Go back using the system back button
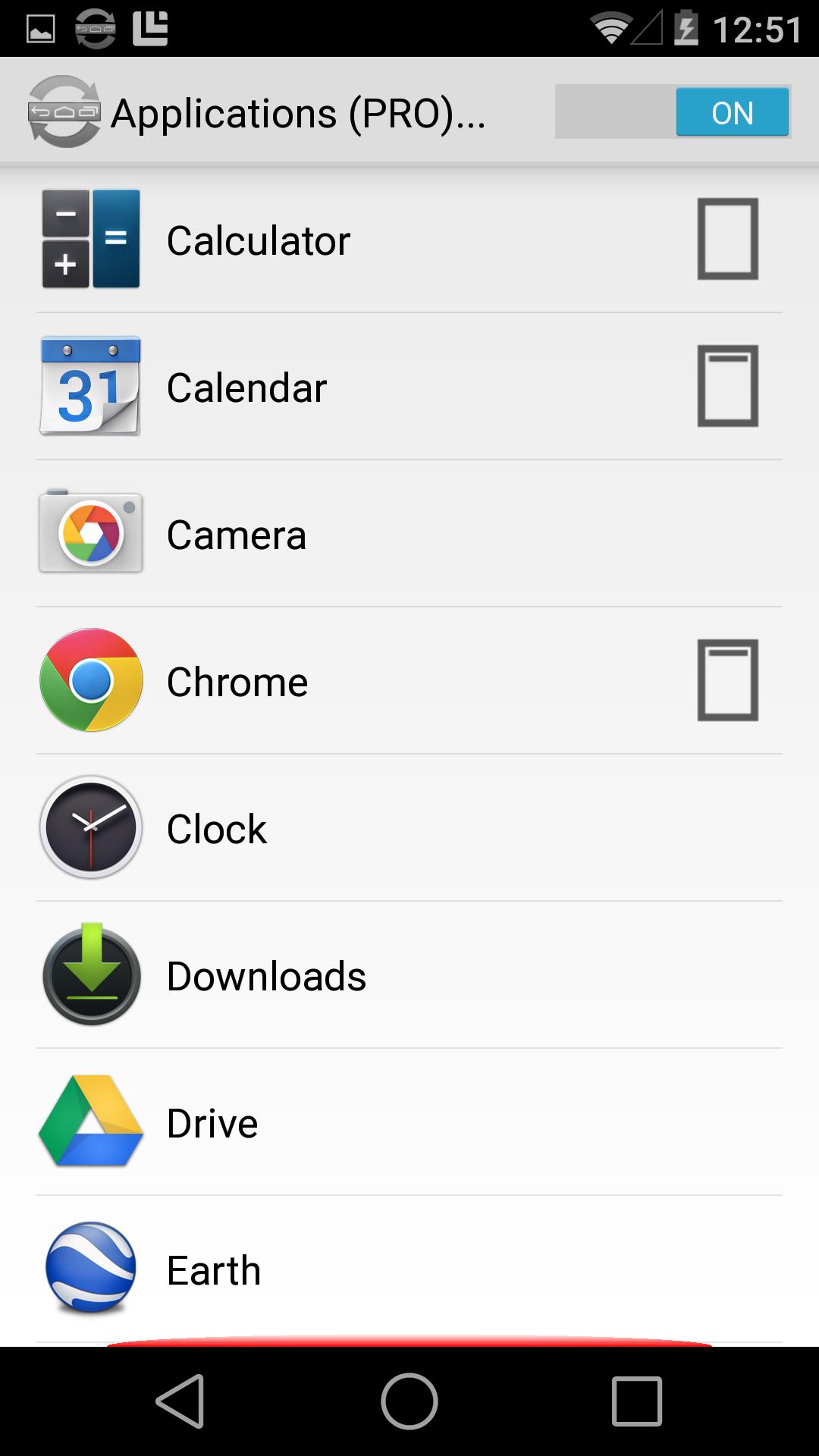Image resolution: width=819 pixels, height=1456 pixels. point(180,1401)
